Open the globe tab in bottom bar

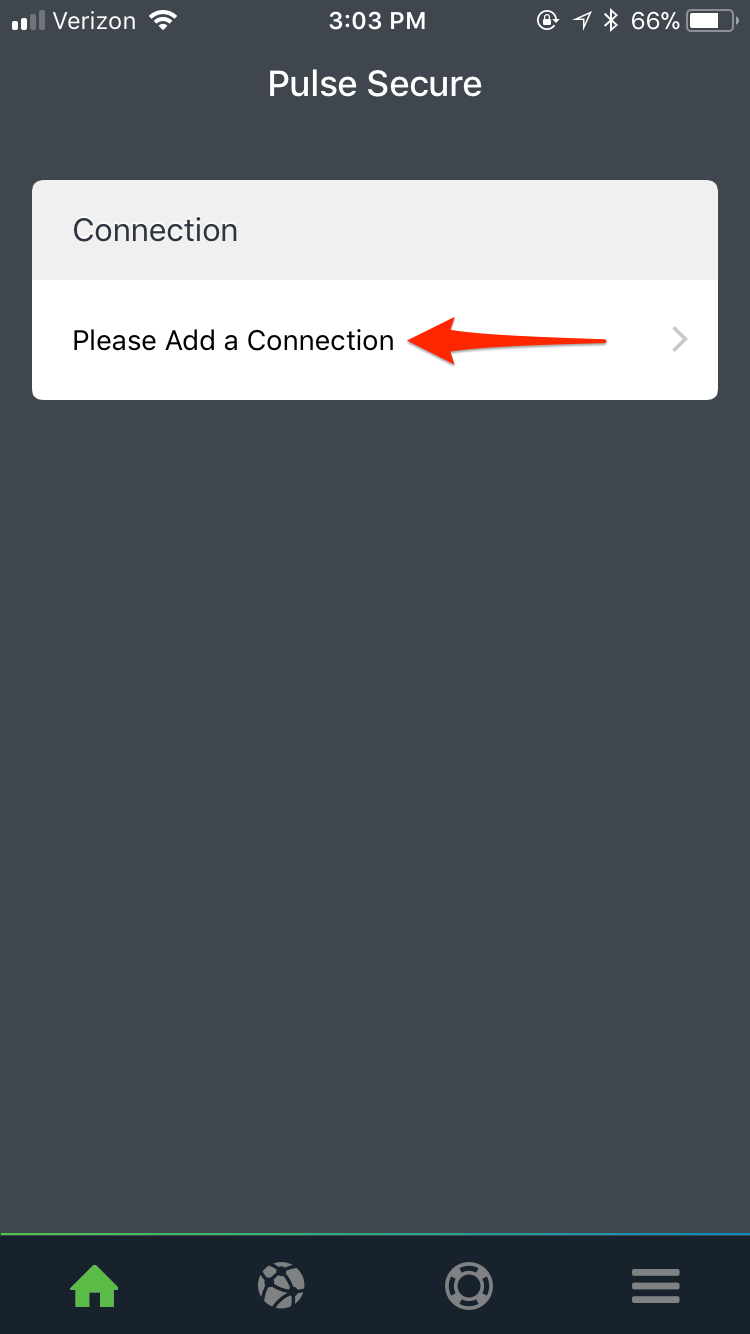pyautogui.click(x=281, y=1285)
